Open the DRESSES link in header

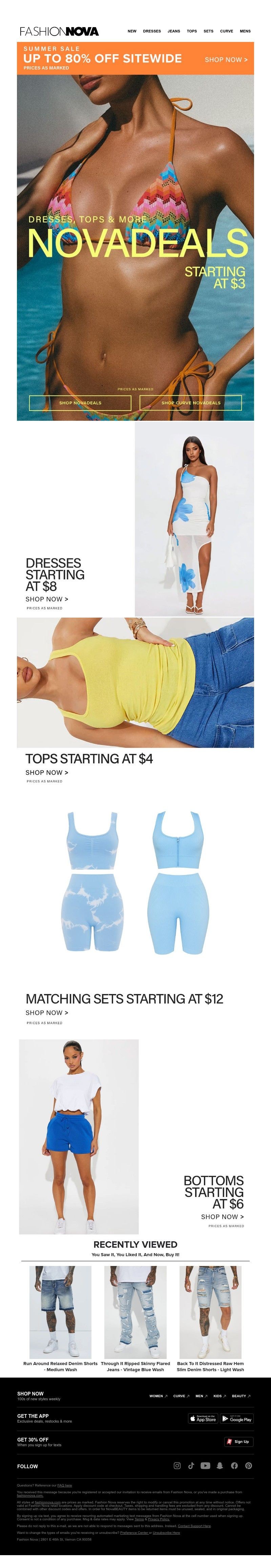(152, 31)
